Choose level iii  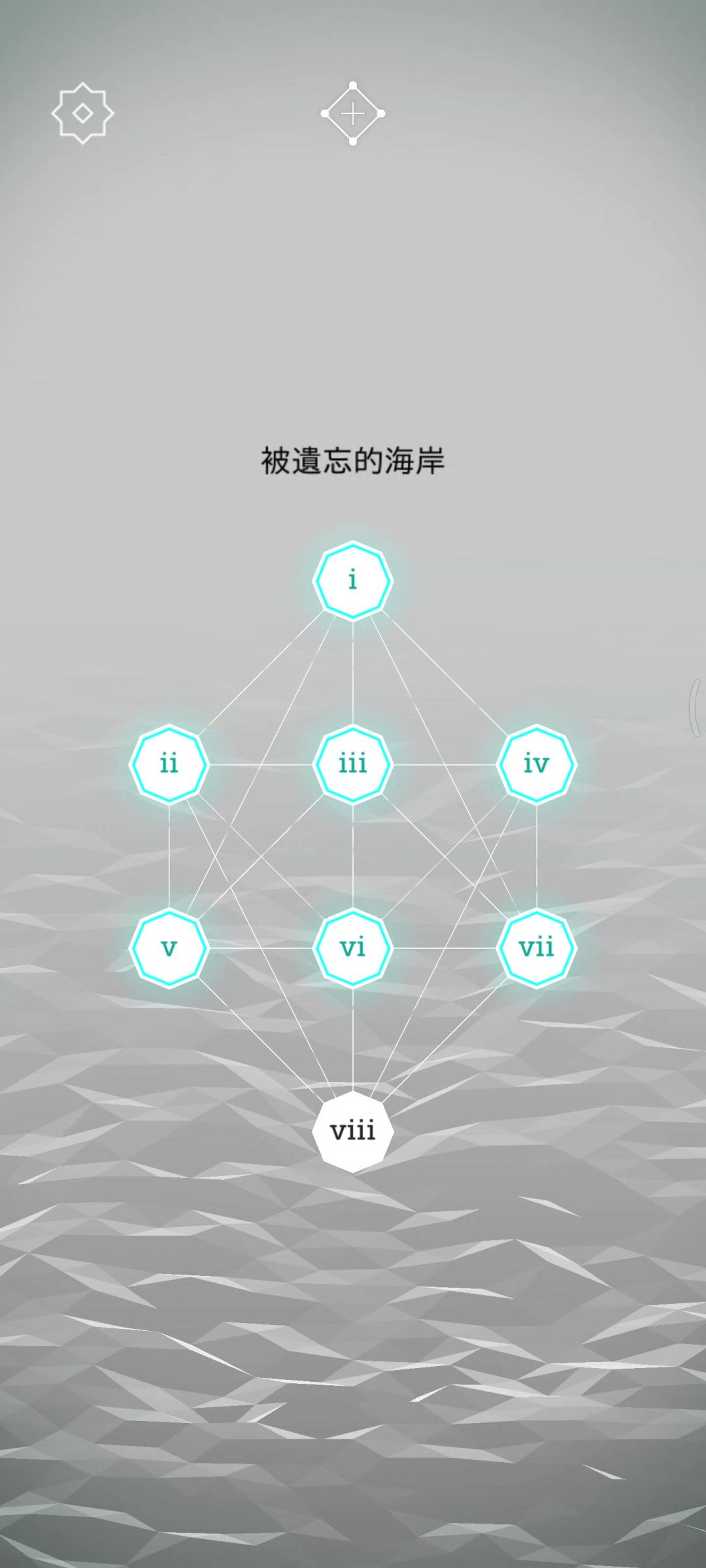point(353,764)
